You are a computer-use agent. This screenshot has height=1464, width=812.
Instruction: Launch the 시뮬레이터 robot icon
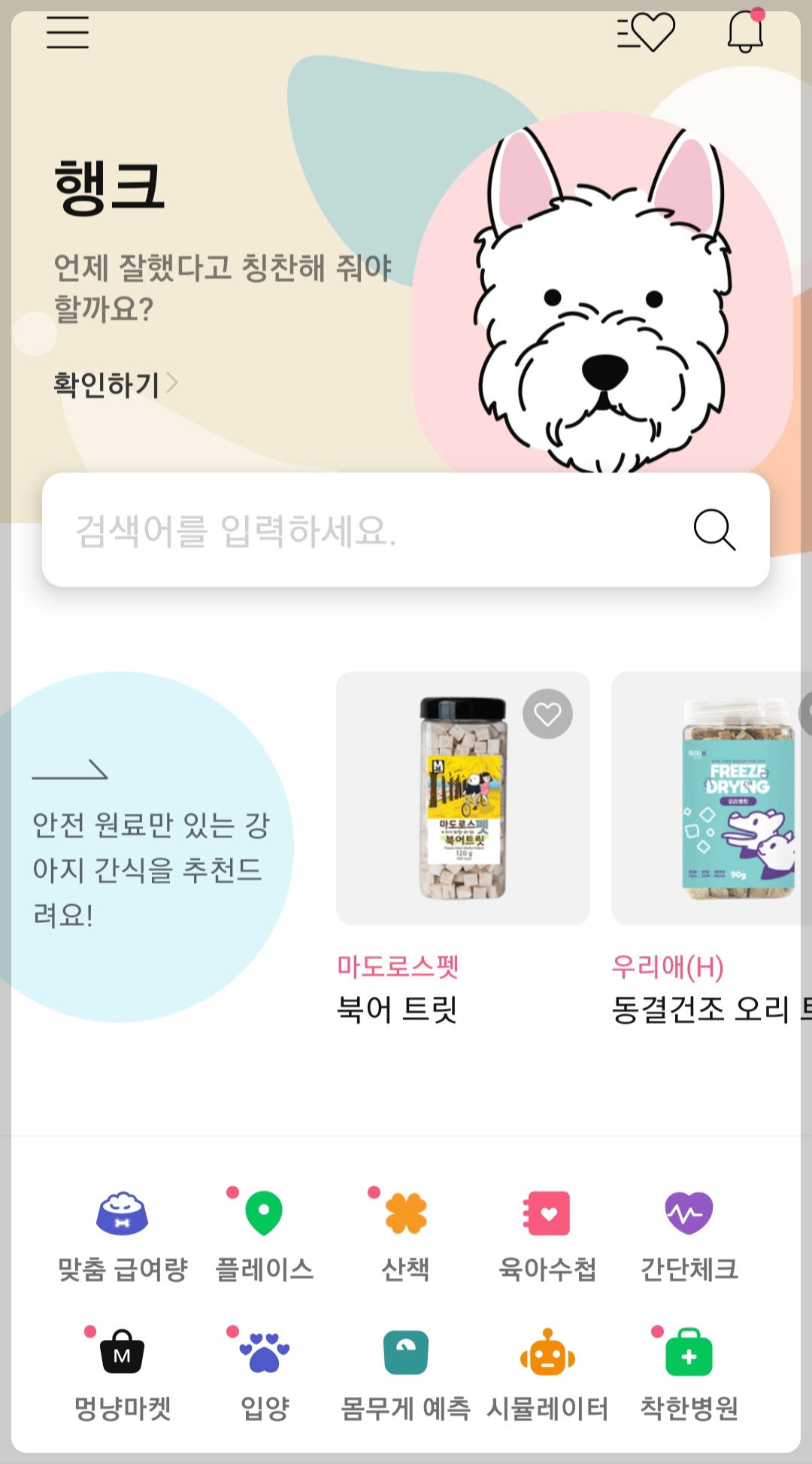point(547,1369)
